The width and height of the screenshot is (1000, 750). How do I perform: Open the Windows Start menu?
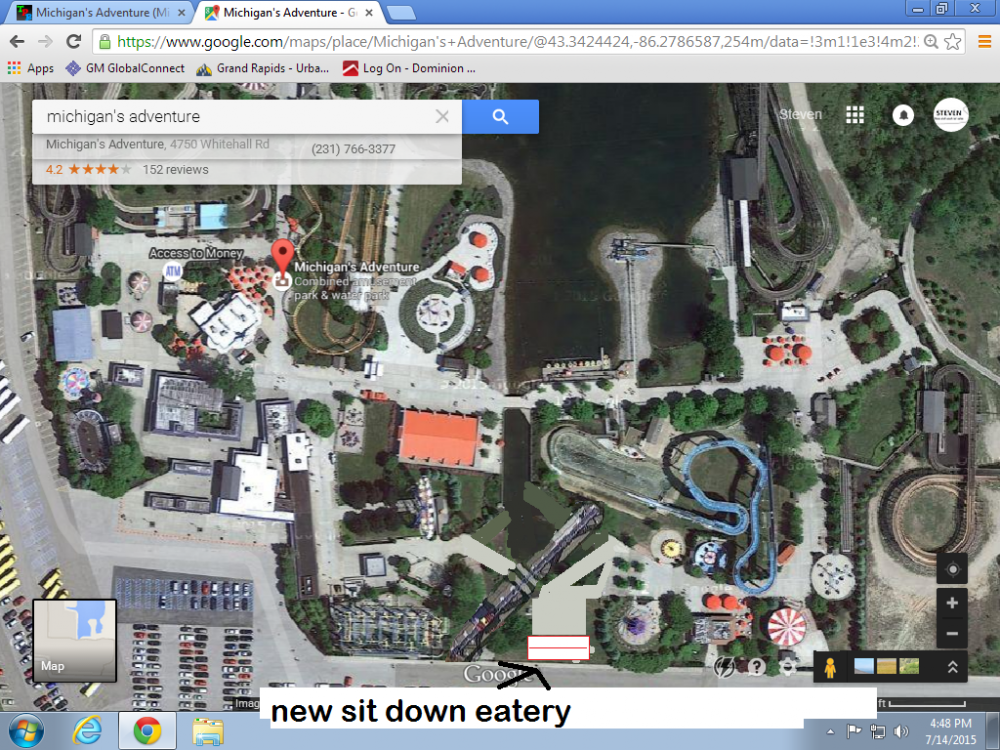(24, 731)
